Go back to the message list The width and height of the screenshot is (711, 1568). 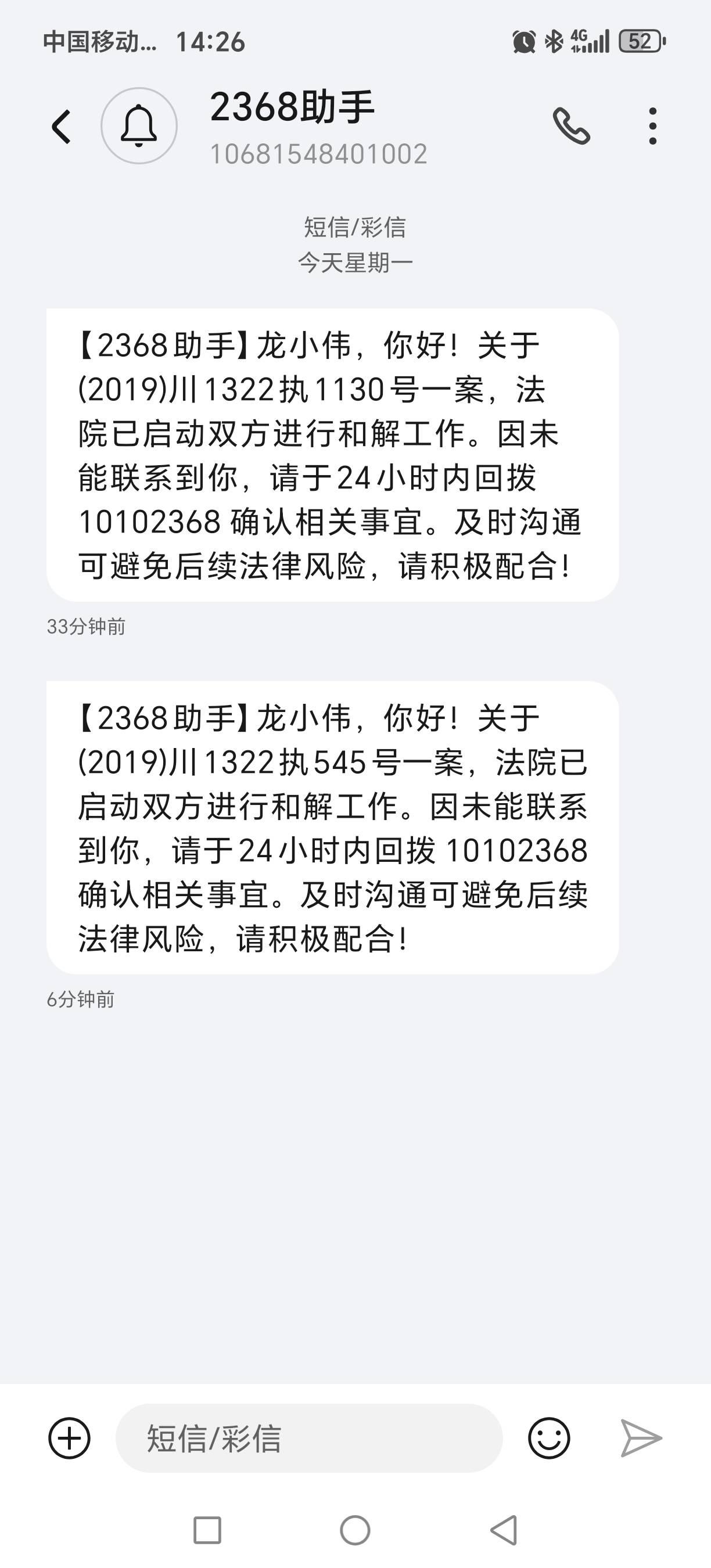click(61, 127)
